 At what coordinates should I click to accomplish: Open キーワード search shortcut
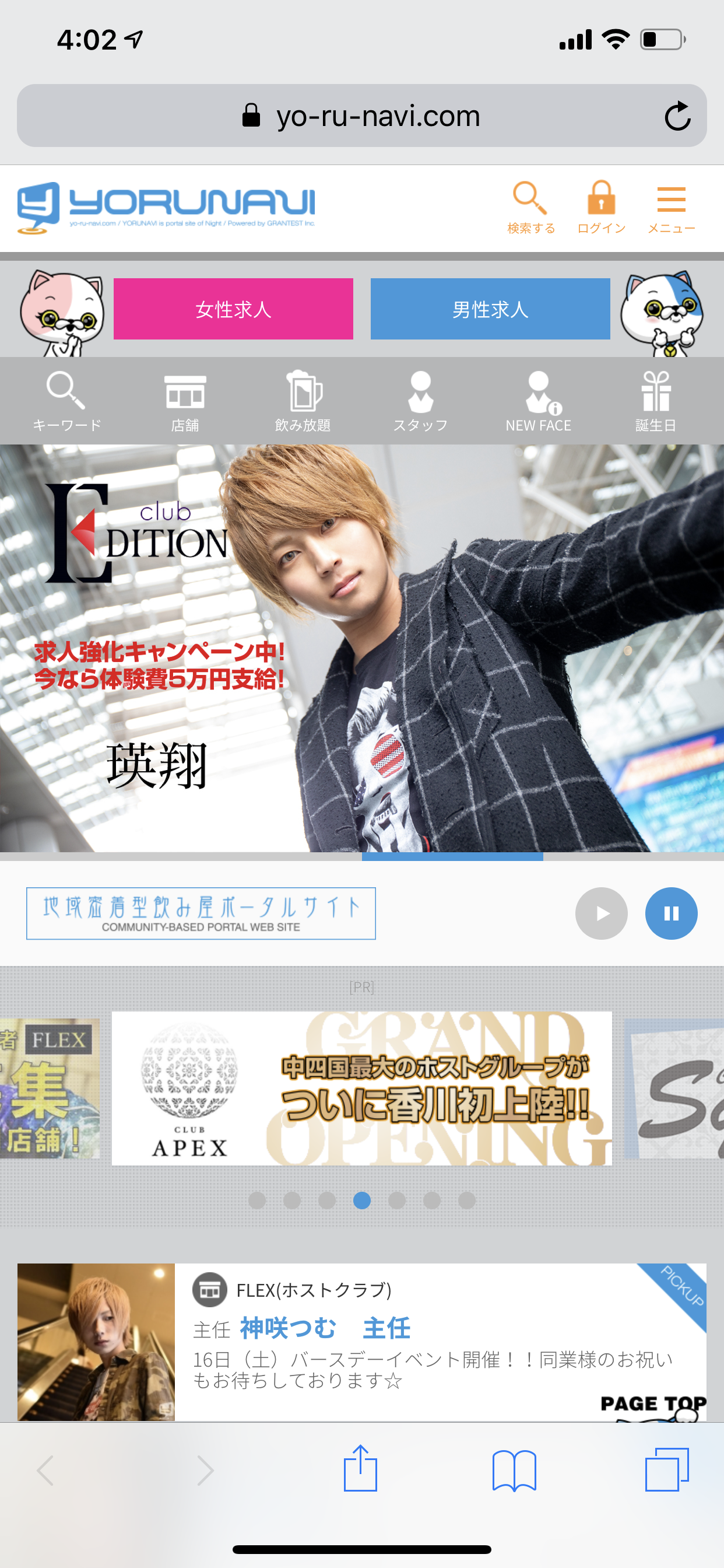coord(66,401)
